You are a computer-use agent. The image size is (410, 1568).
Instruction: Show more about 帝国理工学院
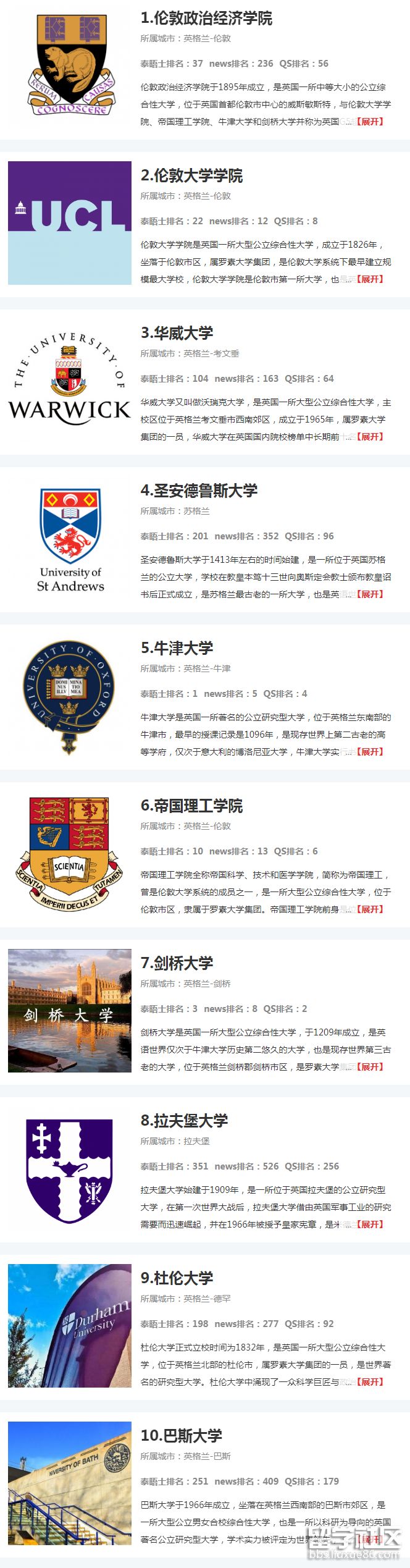(370, 909)
